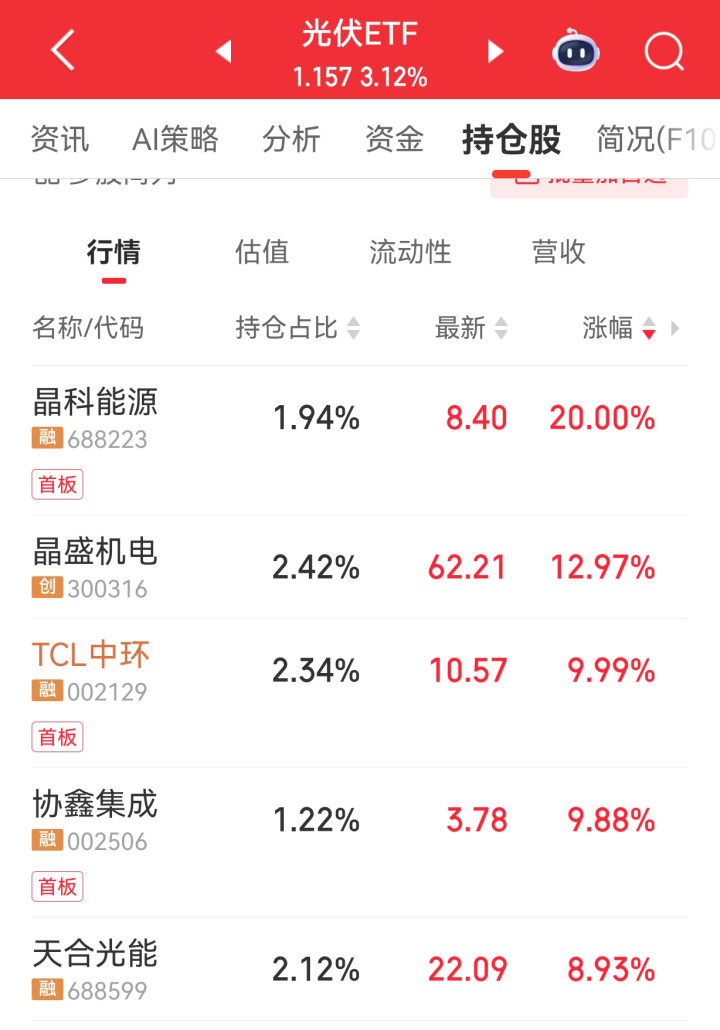
Task: Switch to the 资讯 tab
Action: (x=60, y=139)
